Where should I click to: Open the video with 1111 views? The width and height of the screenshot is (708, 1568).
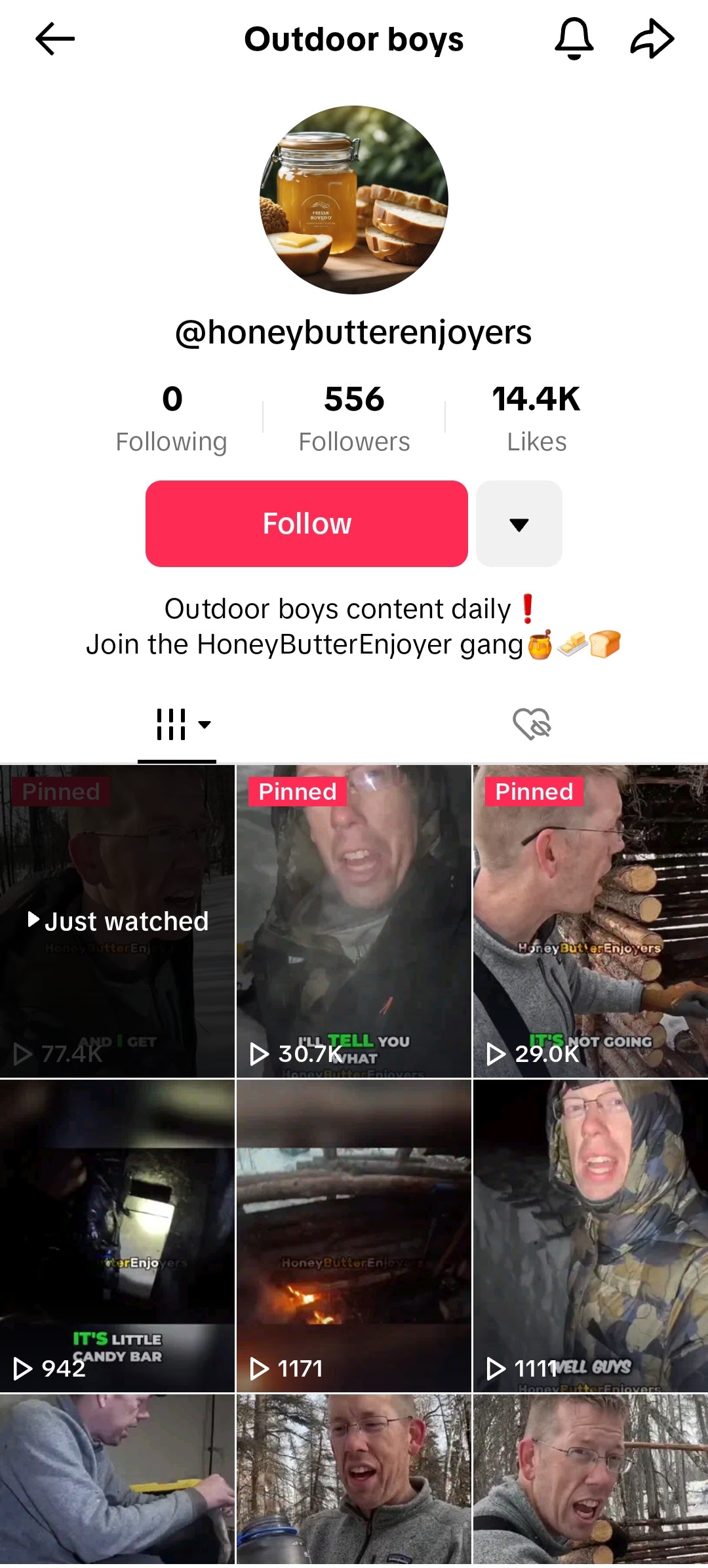coord(590,1236)
